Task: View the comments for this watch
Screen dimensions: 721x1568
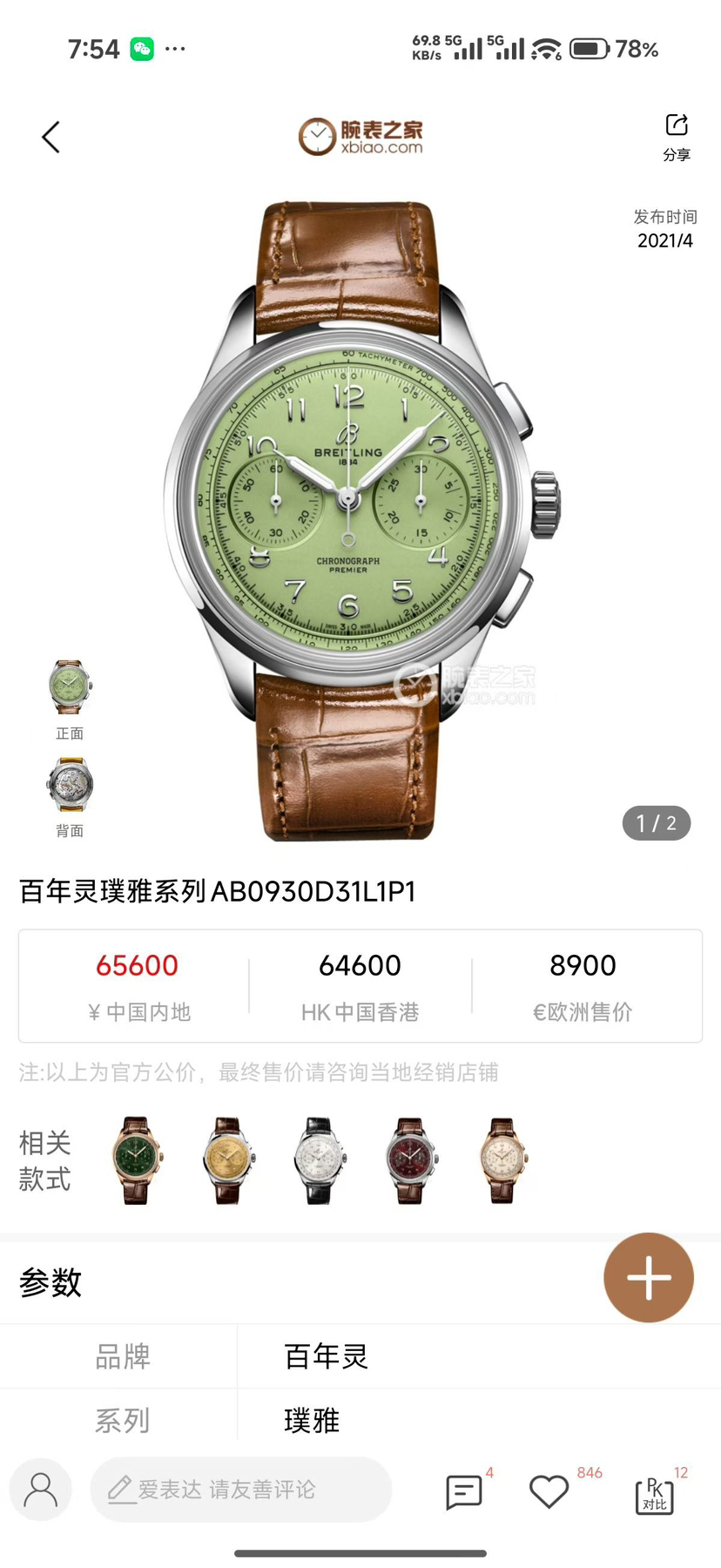Action: click(464, 1491)
